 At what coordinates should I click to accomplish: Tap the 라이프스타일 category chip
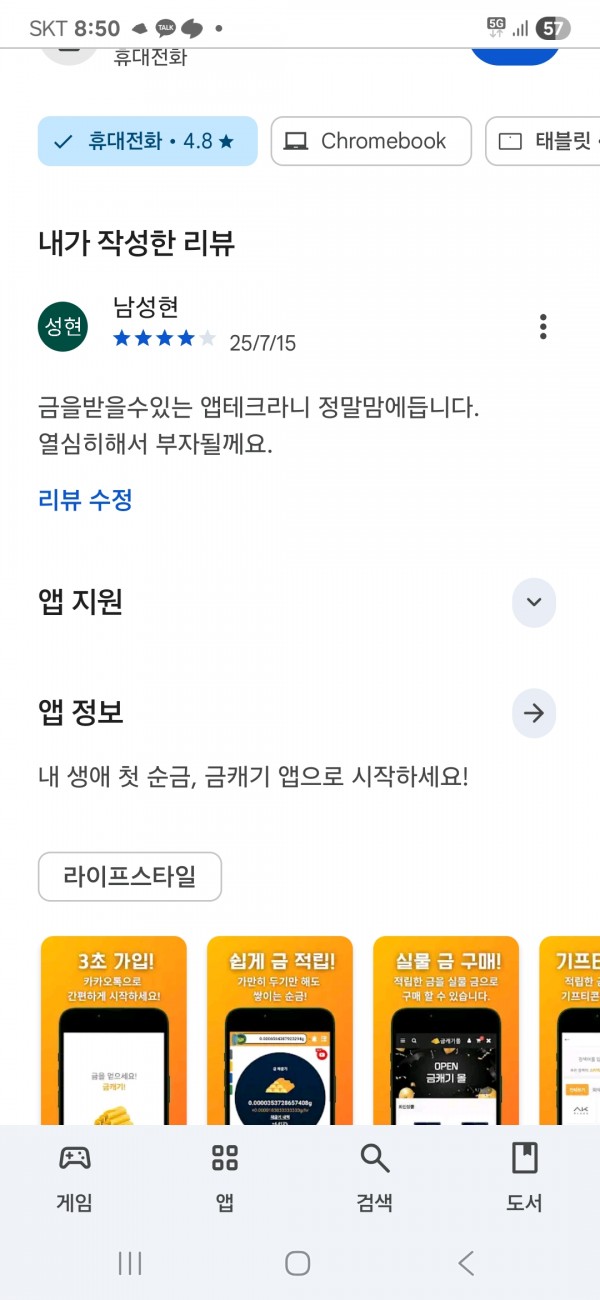click(x=130, y=877)
